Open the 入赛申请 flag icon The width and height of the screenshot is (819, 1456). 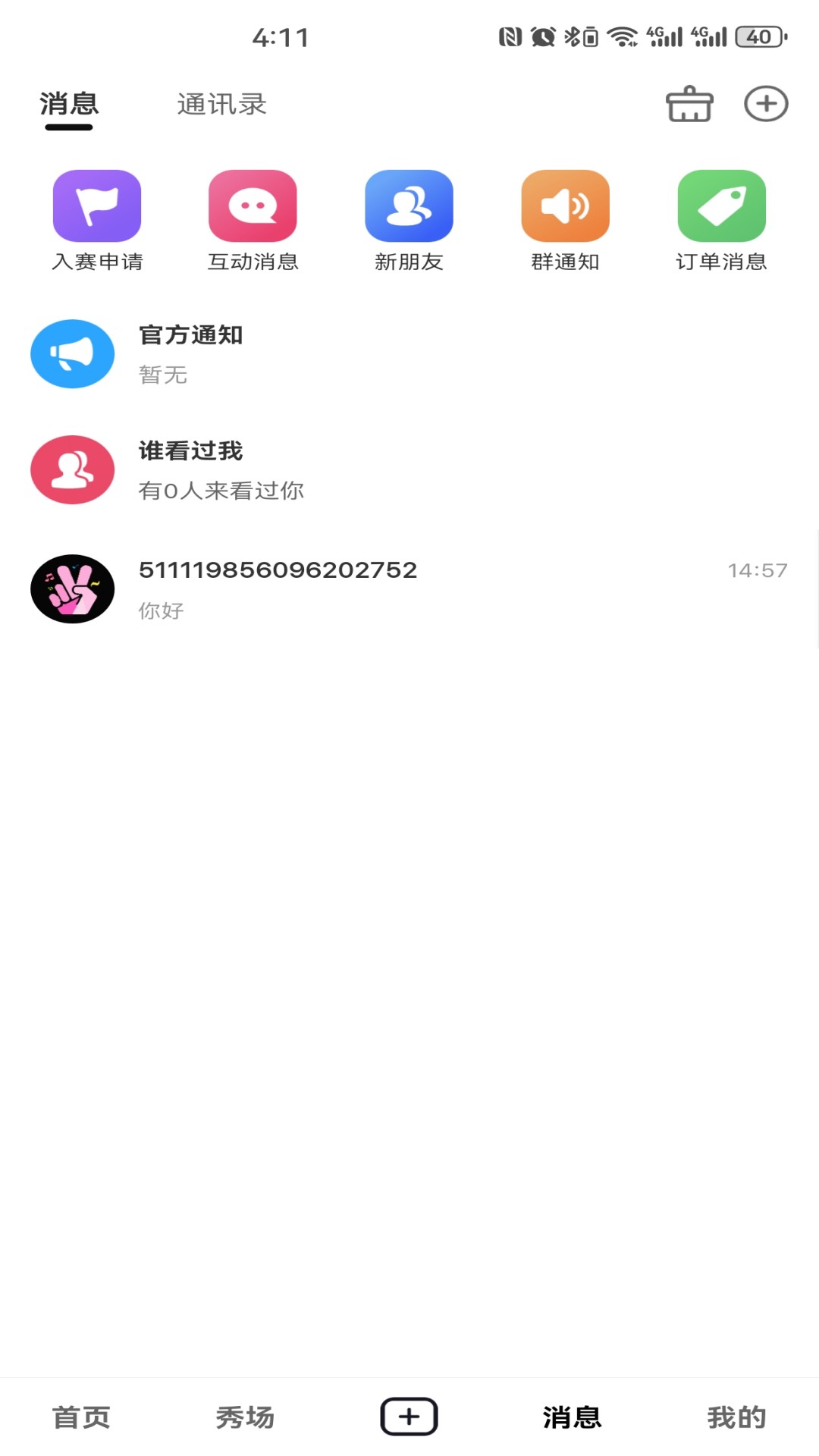97,205
